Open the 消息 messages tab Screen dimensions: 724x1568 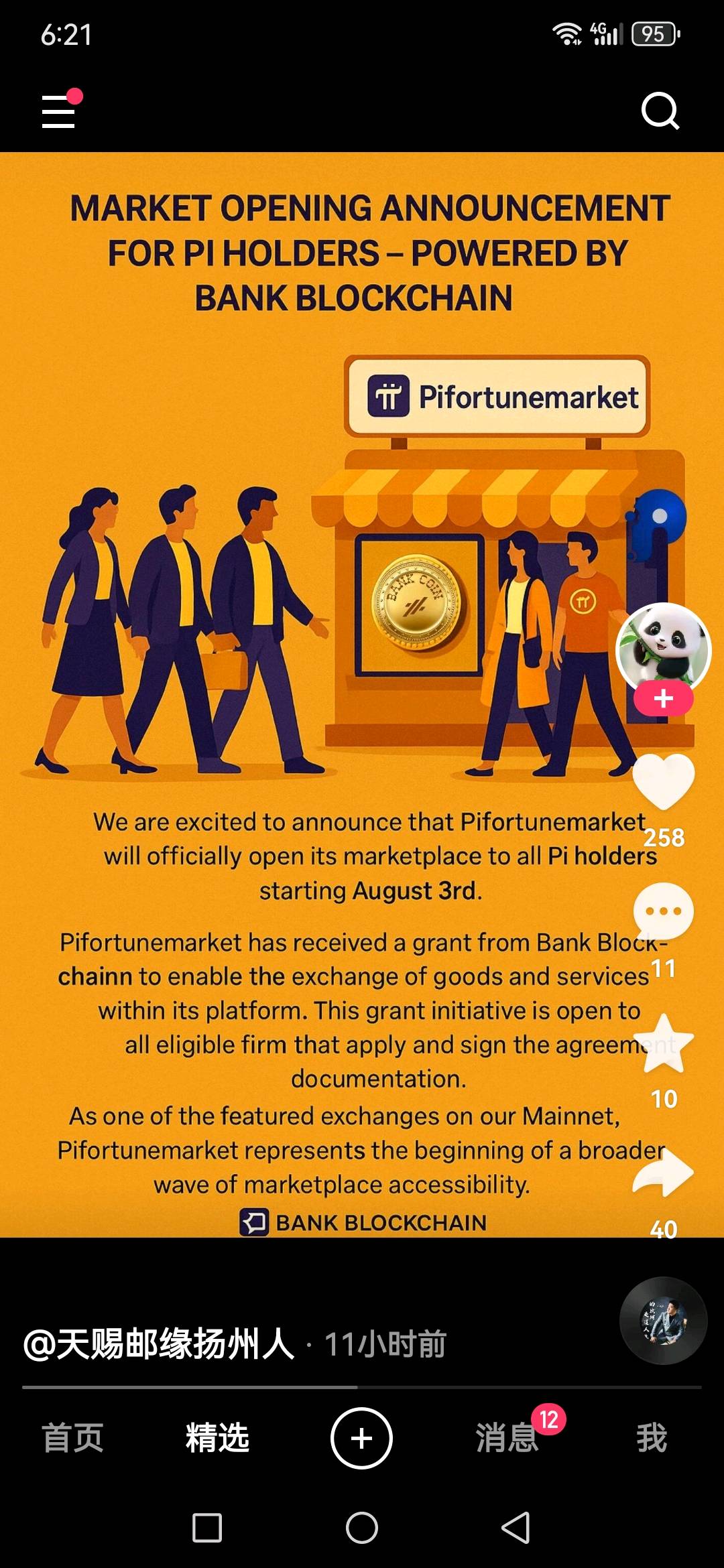pos(507,1438)
